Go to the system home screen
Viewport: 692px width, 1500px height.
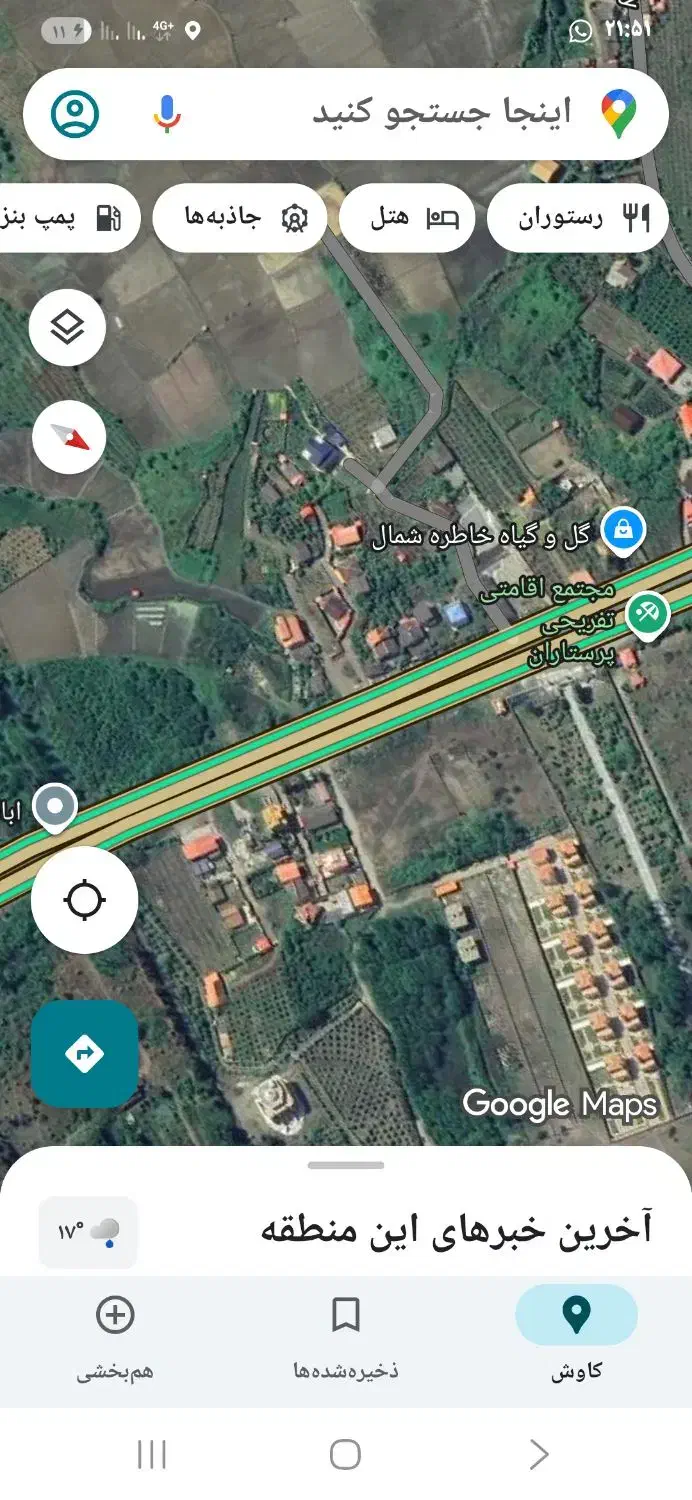(345, 1454)
